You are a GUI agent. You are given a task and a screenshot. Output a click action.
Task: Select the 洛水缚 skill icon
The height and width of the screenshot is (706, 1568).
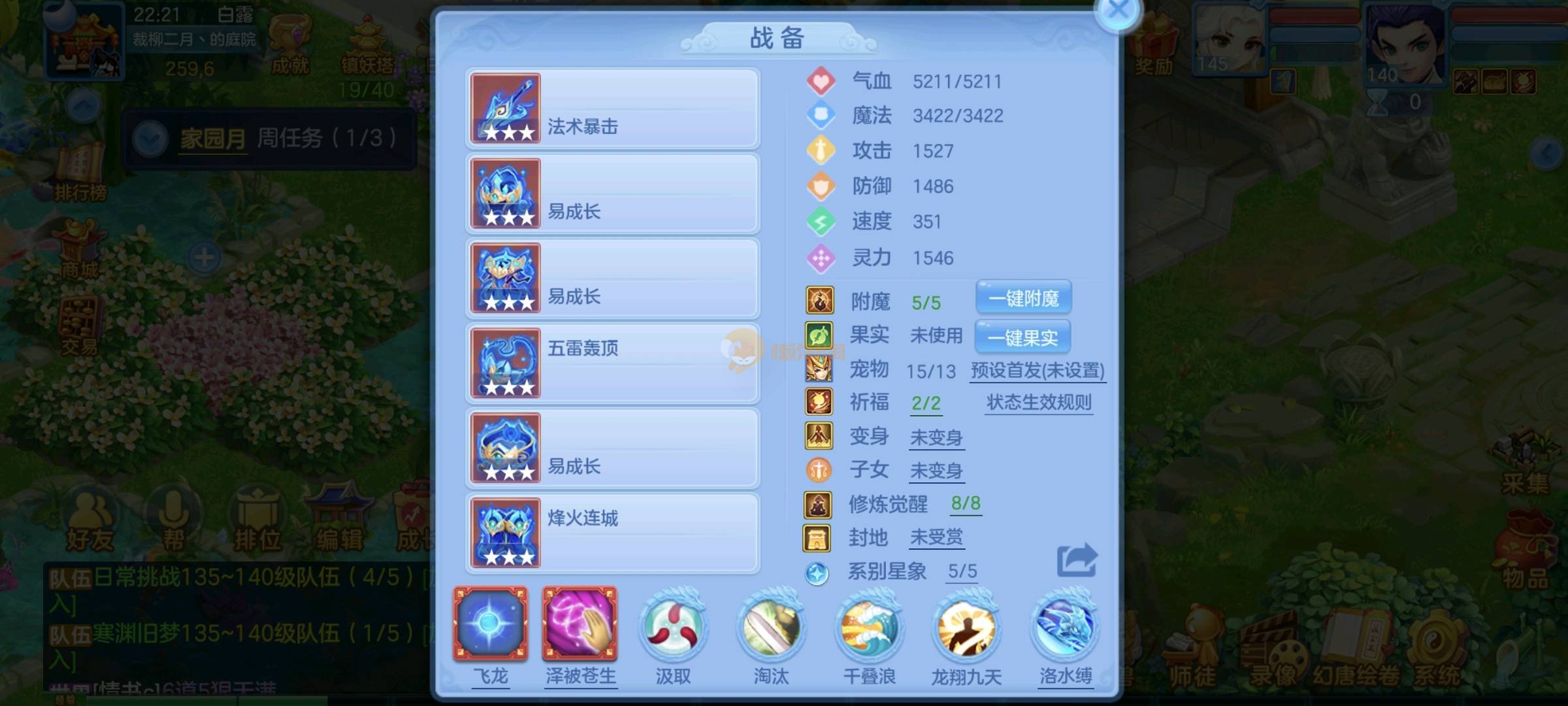(1065, 628)
